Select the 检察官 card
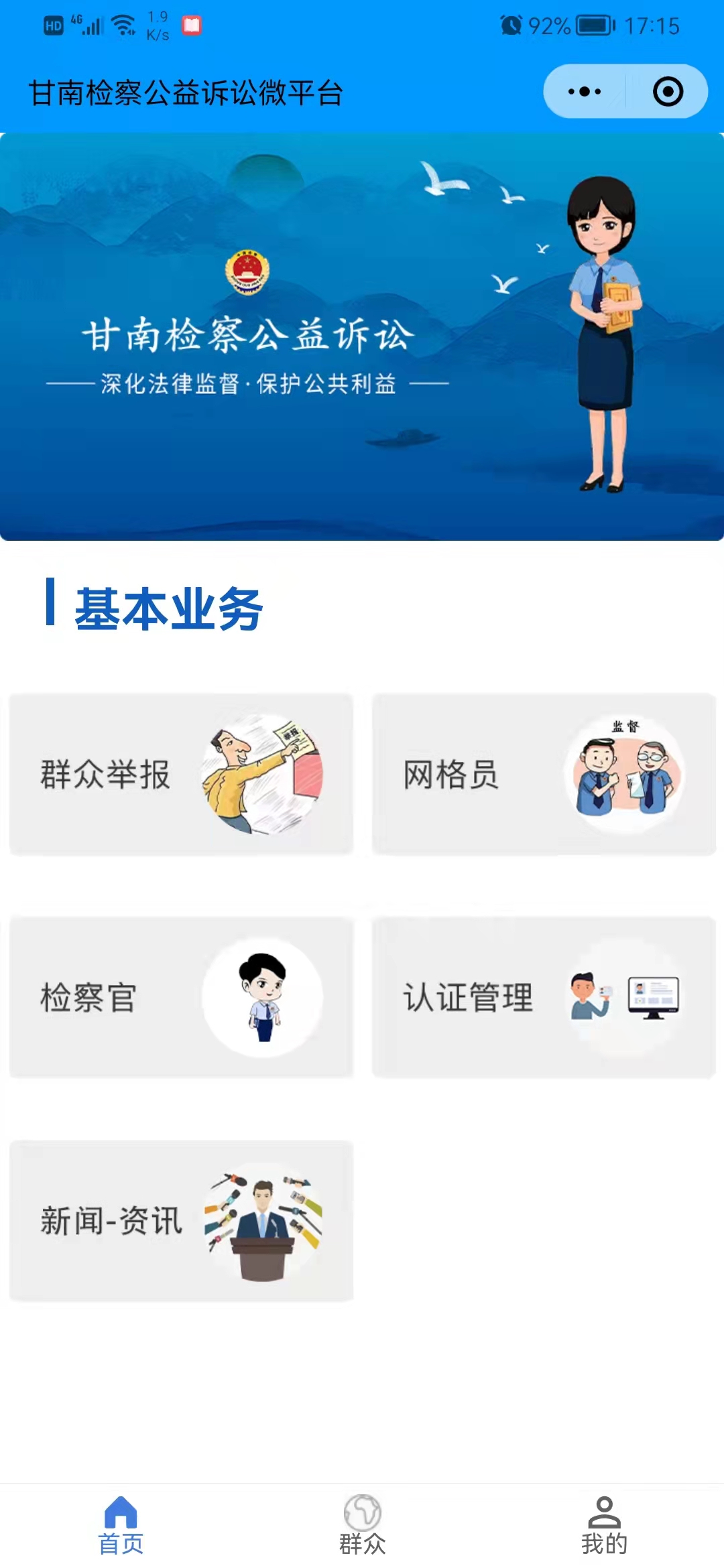This screenshot has width=724, height=1568. click(x=181, y=997)
